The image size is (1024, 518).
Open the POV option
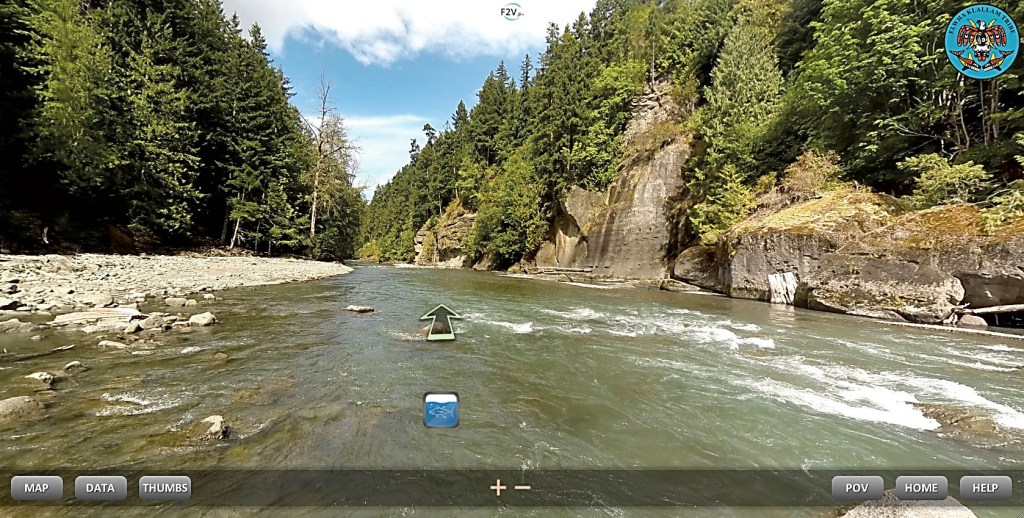tap(857, 488)
